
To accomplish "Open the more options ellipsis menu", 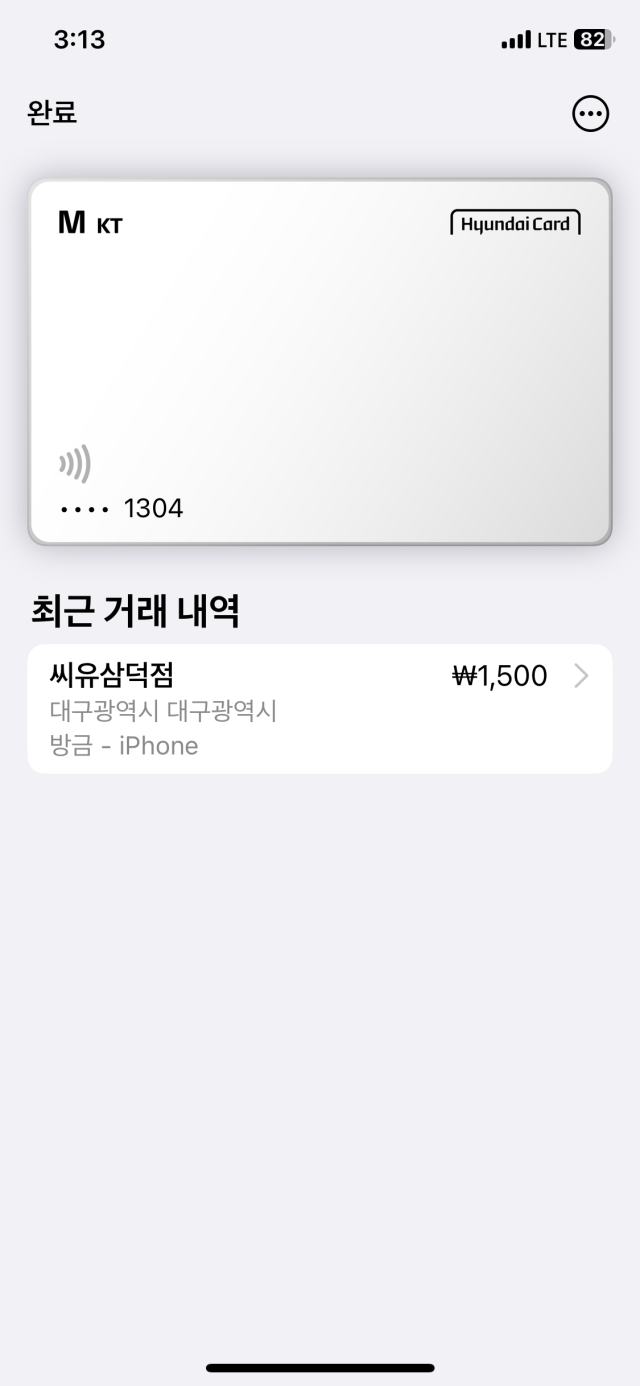I will 589,114.
